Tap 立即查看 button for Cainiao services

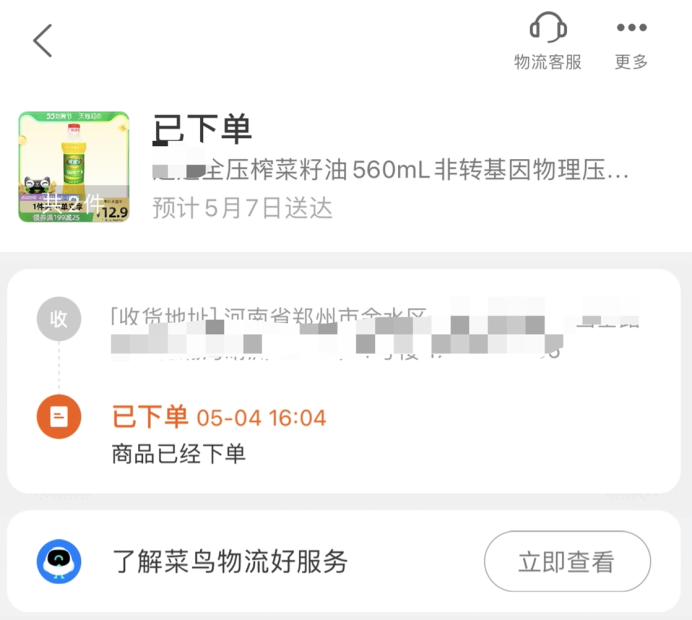pyautogui.click(x=566, y=562)
